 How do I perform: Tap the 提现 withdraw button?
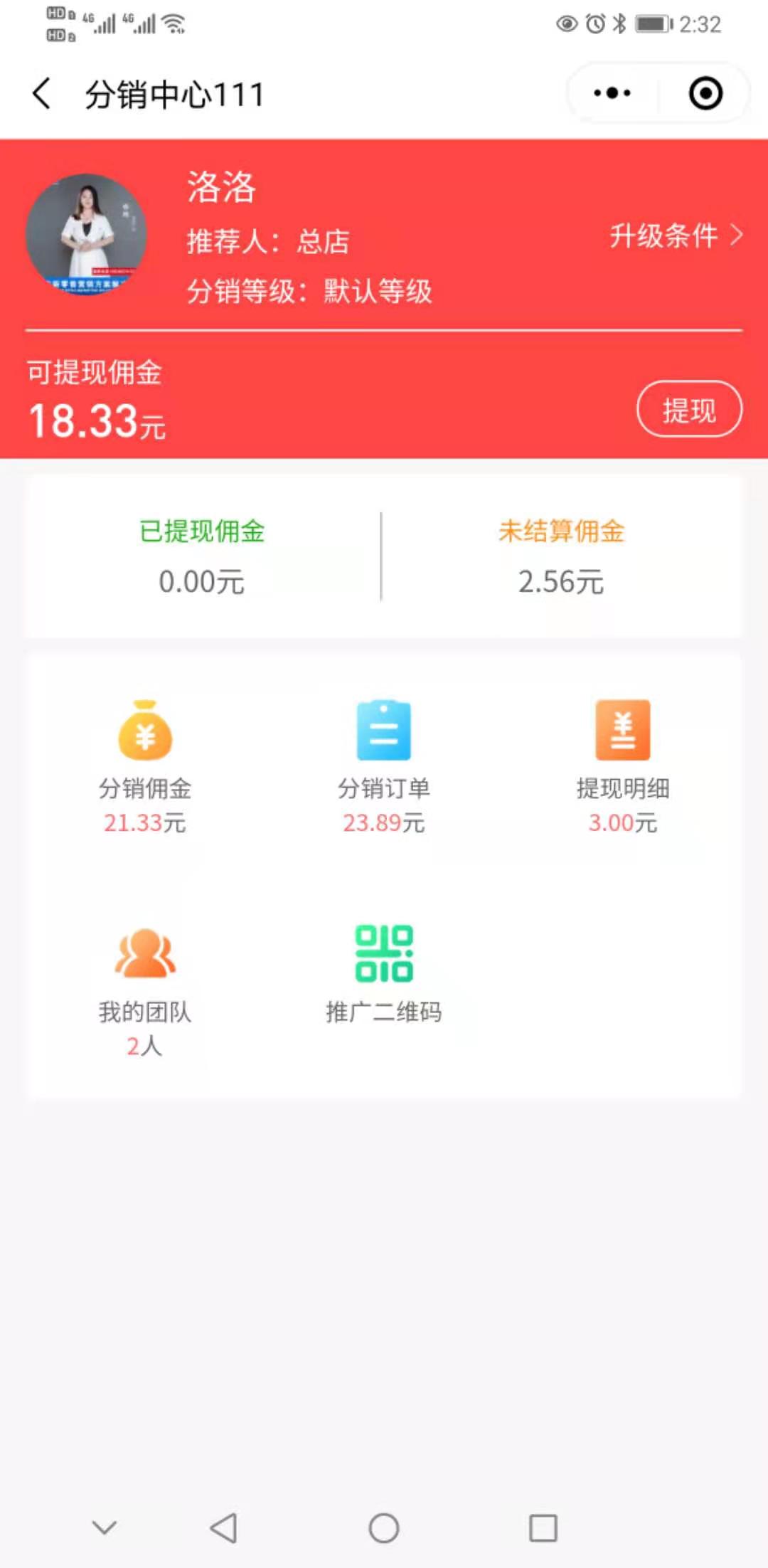(688, 410)
